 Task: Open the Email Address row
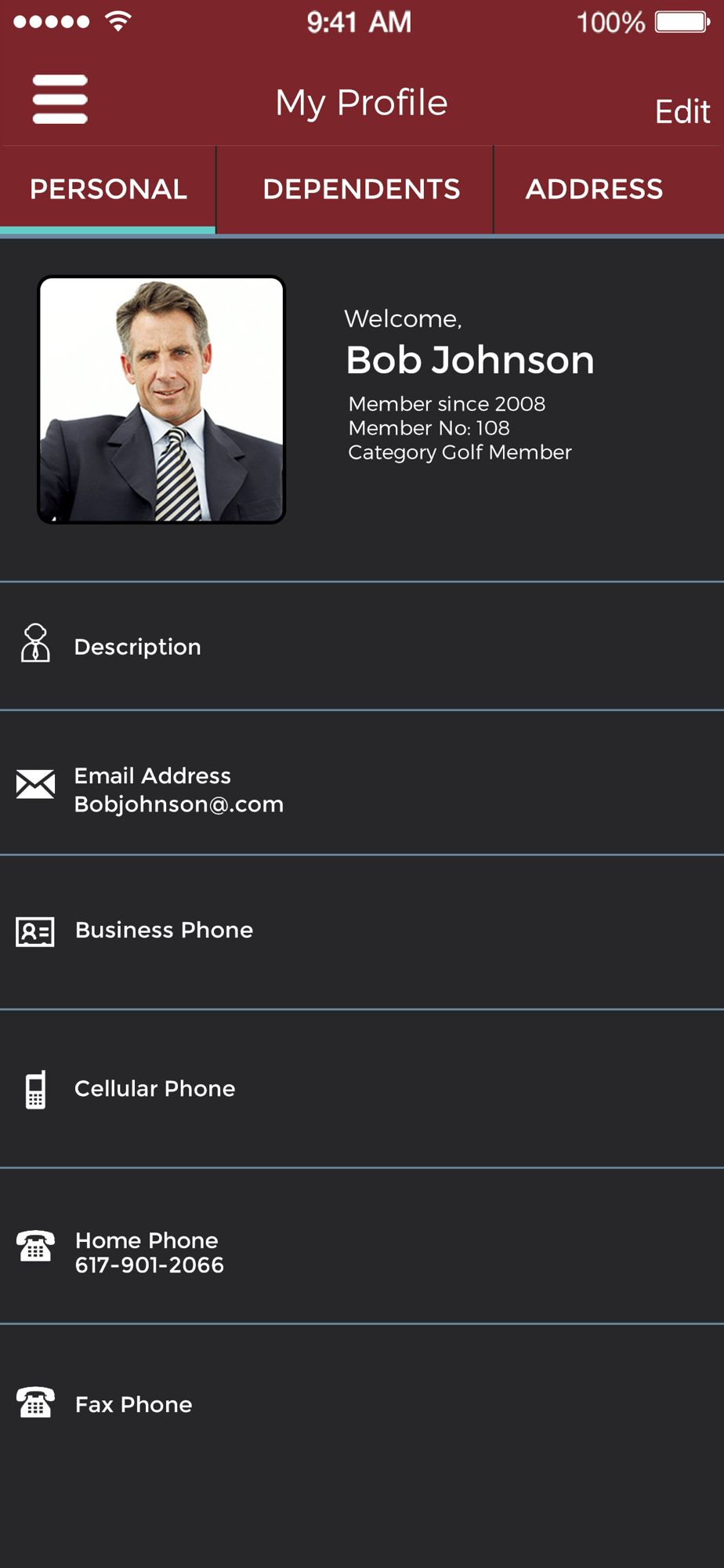(x=362, y=783)
